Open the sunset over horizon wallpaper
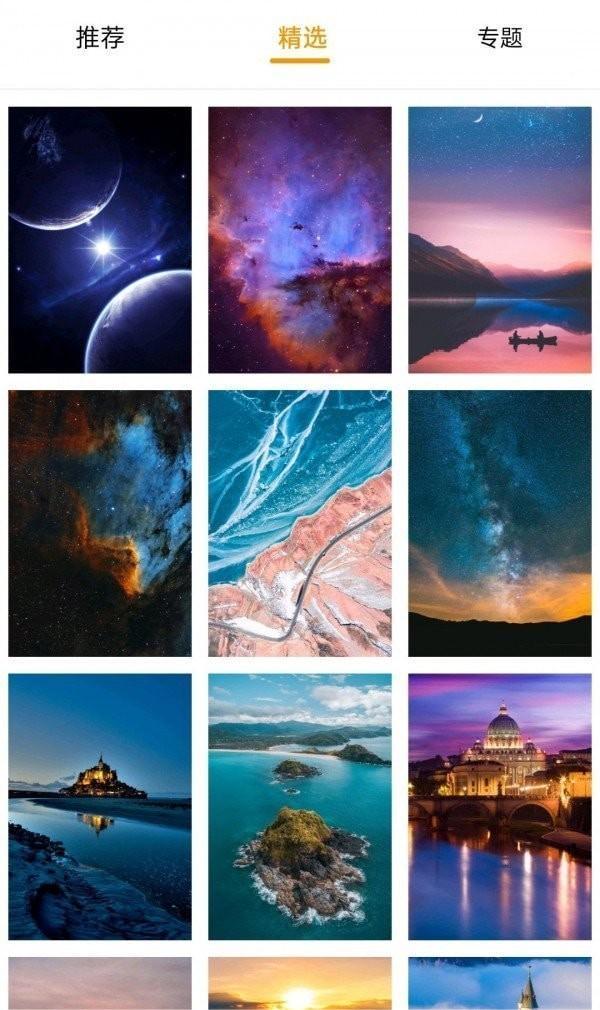Image resolution: width=600 pixels, height=1010 pixels. (300, 984)
